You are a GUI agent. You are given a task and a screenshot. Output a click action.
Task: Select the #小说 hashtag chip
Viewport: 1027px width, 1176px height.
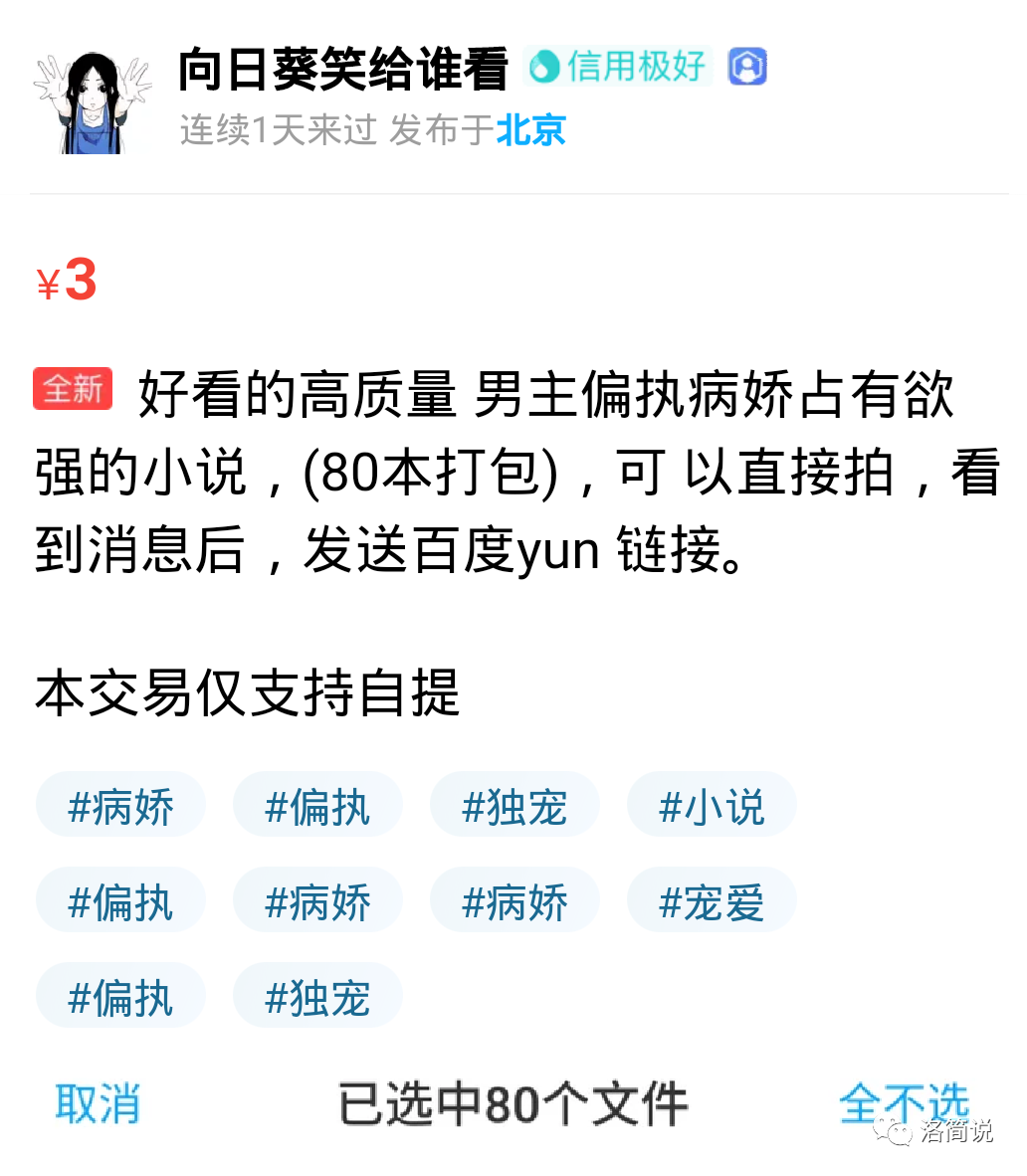712,805
